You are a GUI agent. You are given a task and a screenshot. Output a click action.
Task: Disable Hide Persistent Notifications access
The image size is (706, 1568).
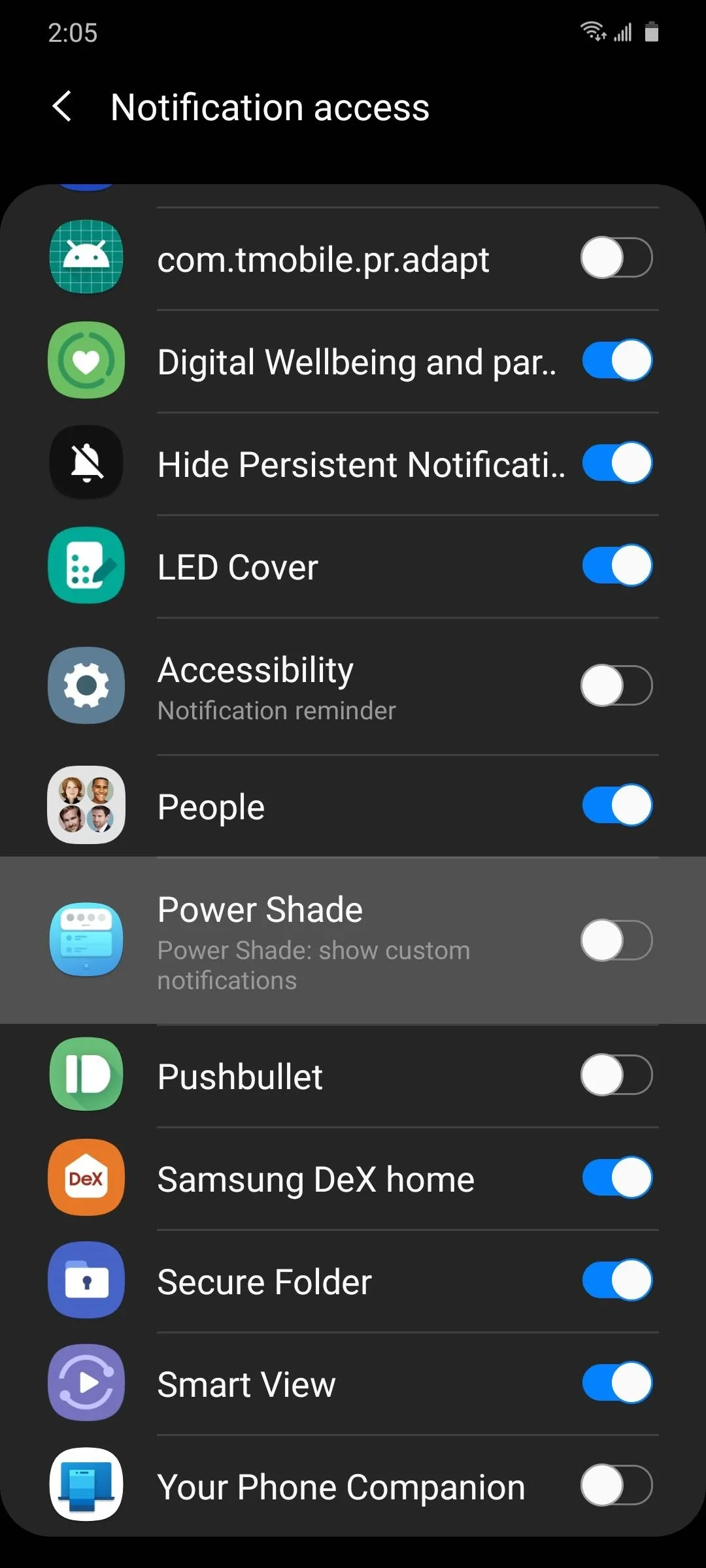click(616, 463)
